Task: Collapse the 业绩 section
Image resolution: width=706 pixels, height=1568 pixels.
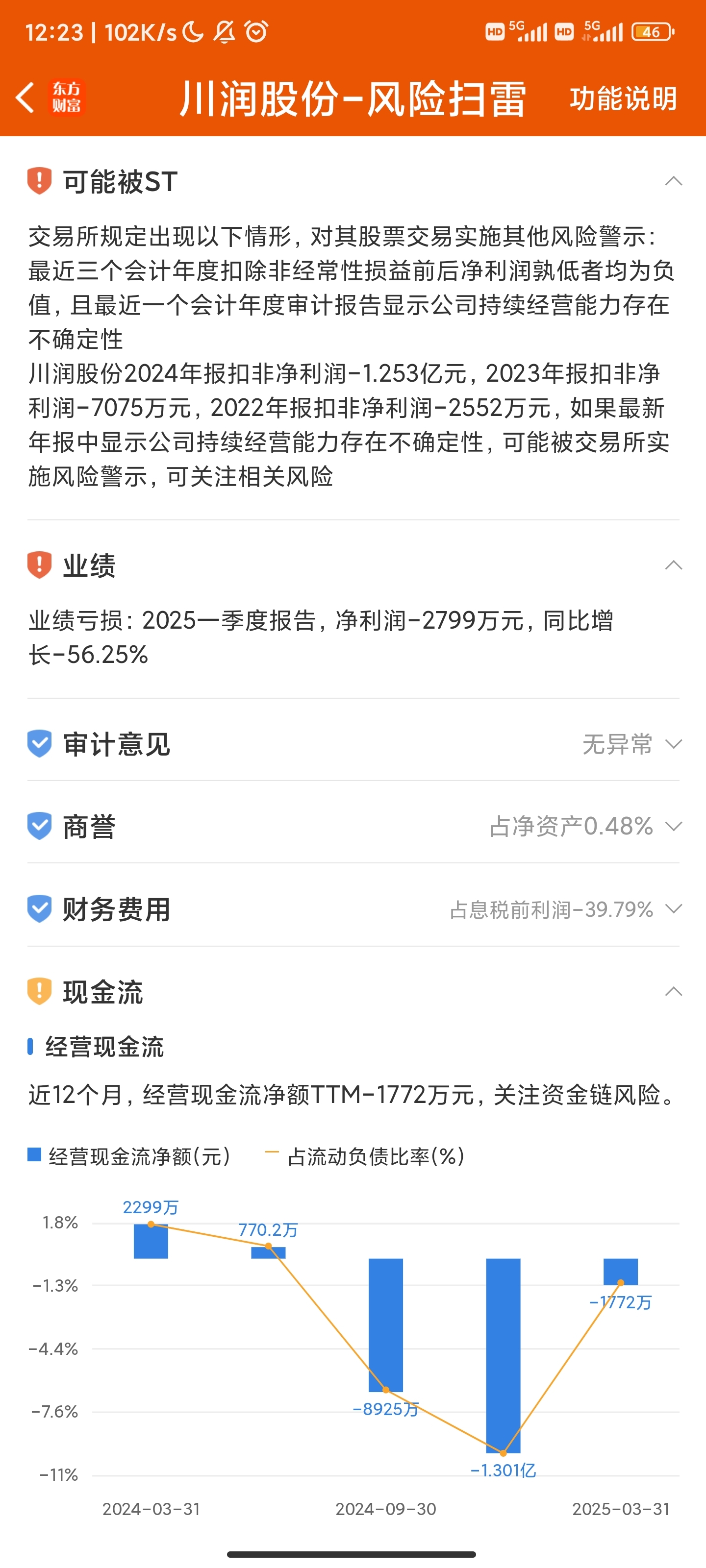Action: [673, 565]
